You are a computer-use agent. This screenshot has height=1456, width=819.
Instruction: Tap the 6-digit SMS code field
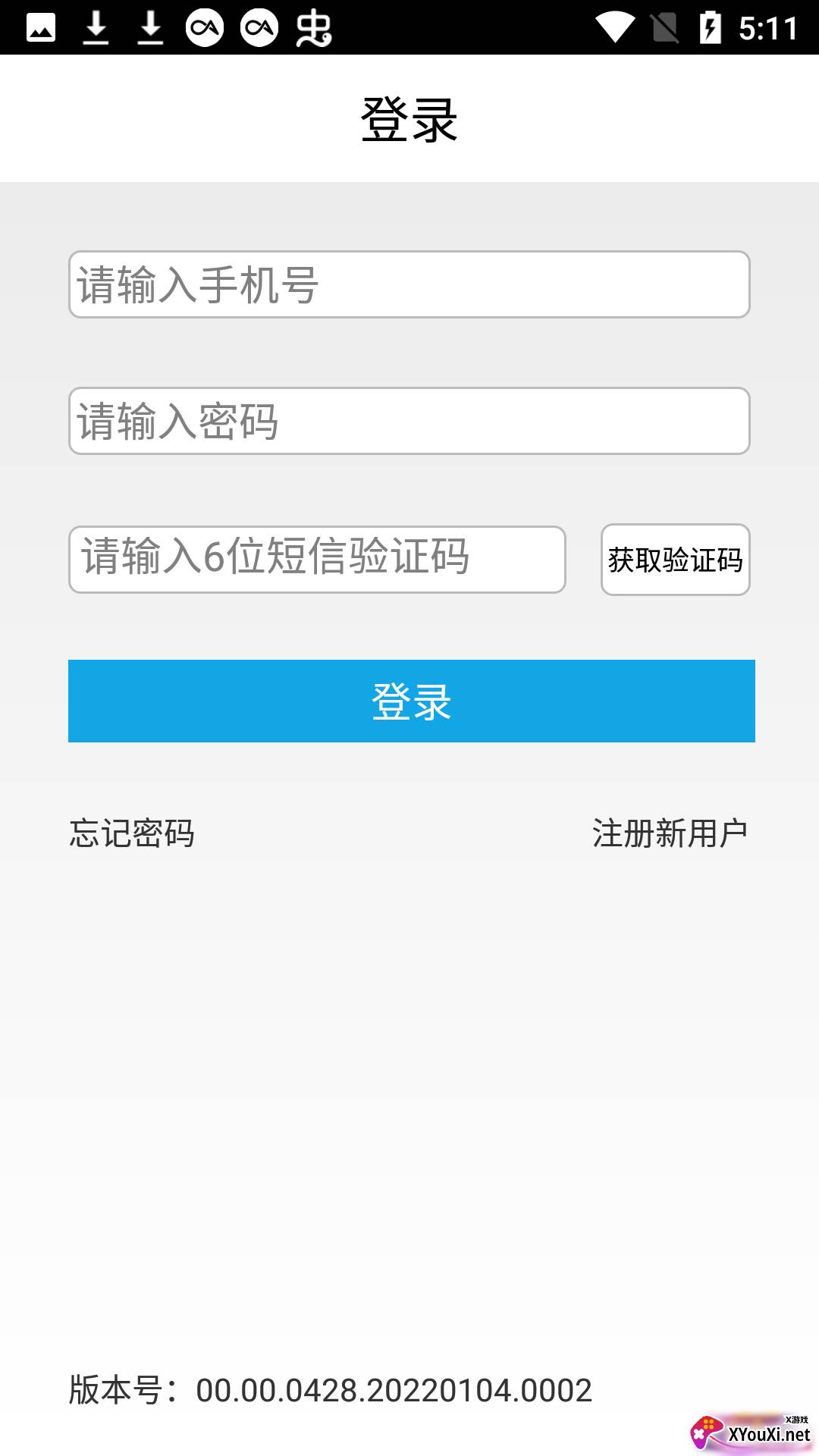[317, 559]
